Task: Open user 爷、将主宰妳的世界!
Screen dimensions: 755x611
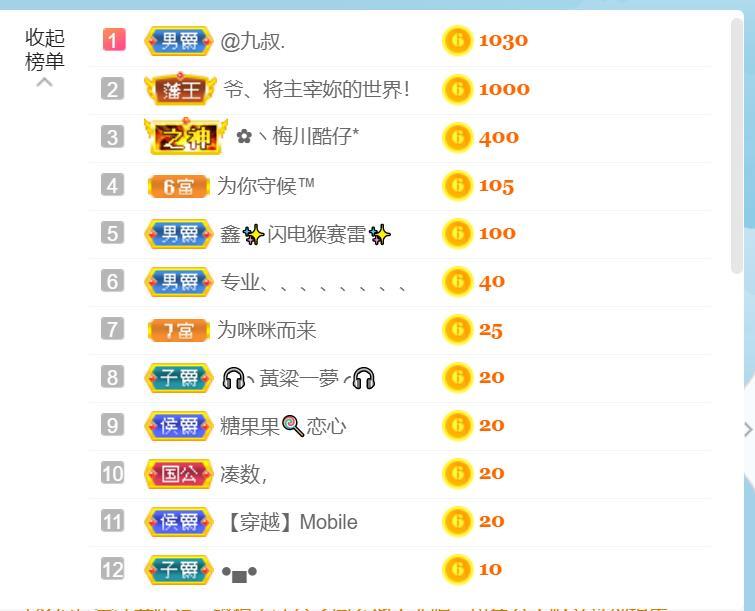Action: coord(316,90)
